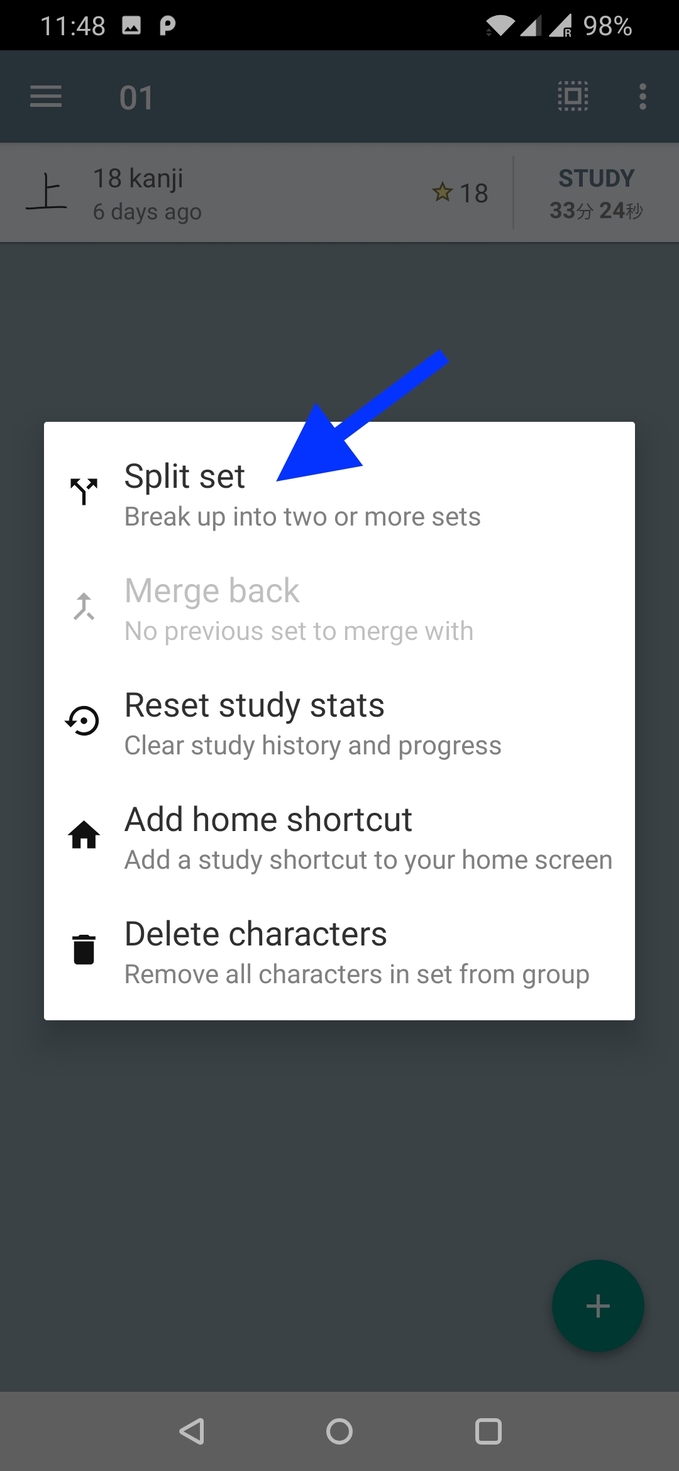
Task: Go back with the system back button
Action: coord(192,1431)
